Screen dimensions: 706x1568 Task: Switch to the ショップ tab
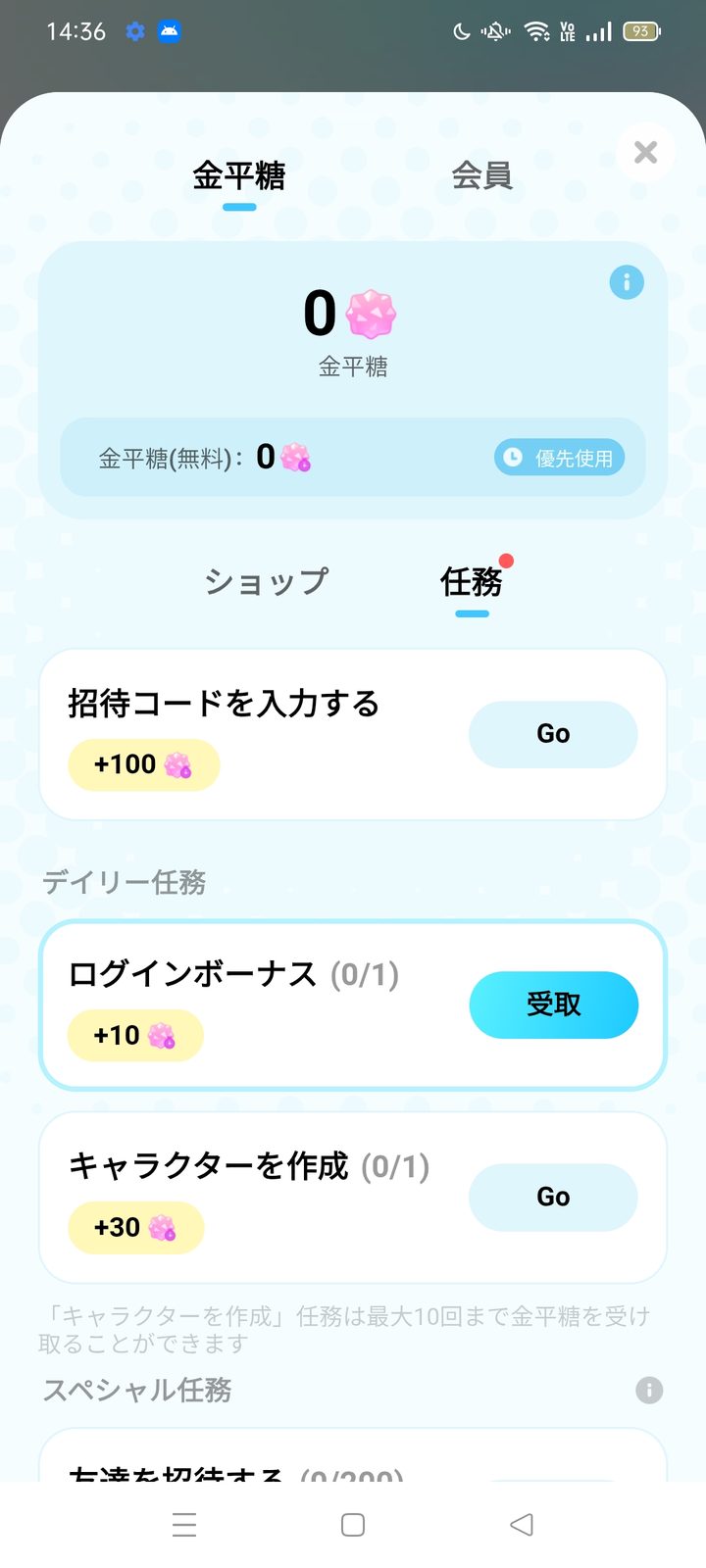click(x=266, y=581)
